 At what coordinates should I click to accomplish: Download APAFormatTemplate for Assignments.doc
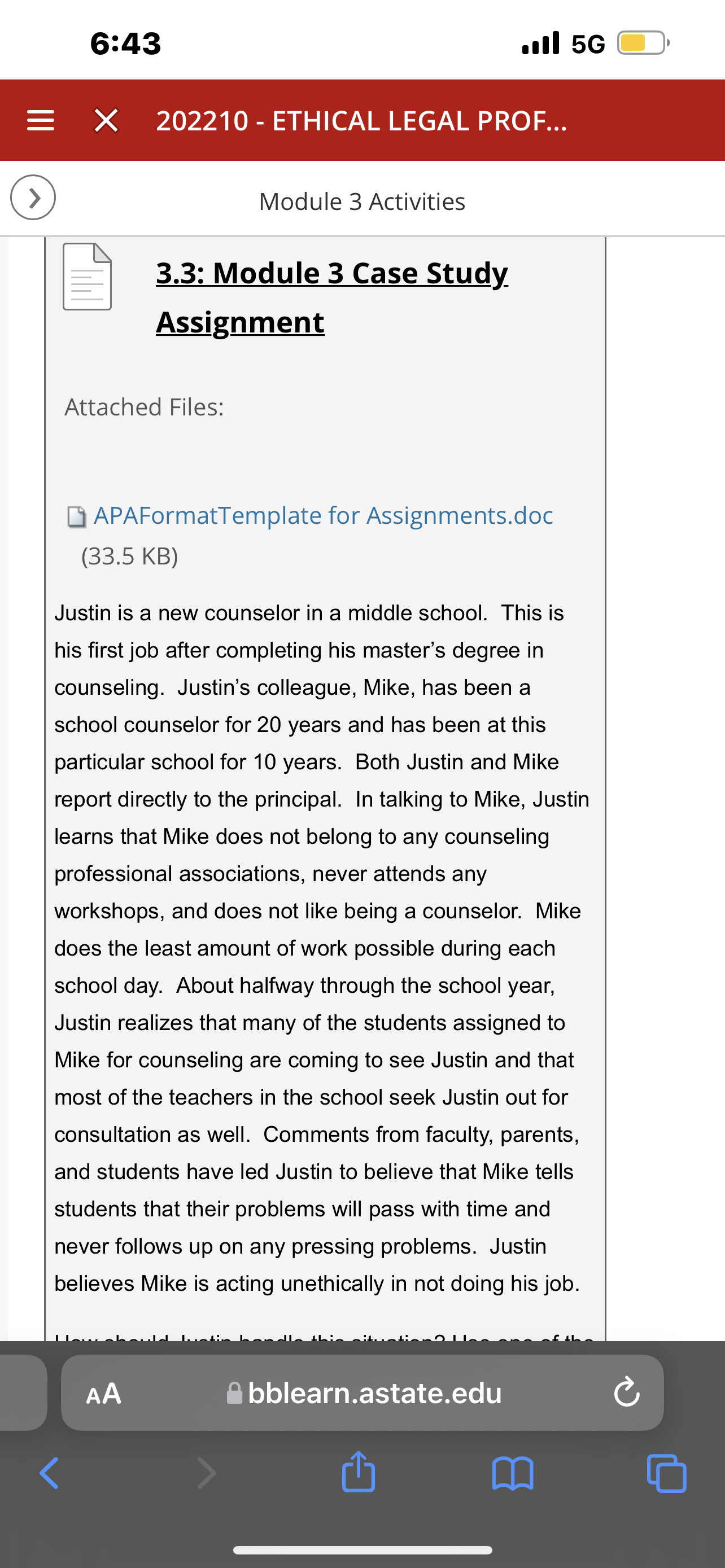[323, 515]
